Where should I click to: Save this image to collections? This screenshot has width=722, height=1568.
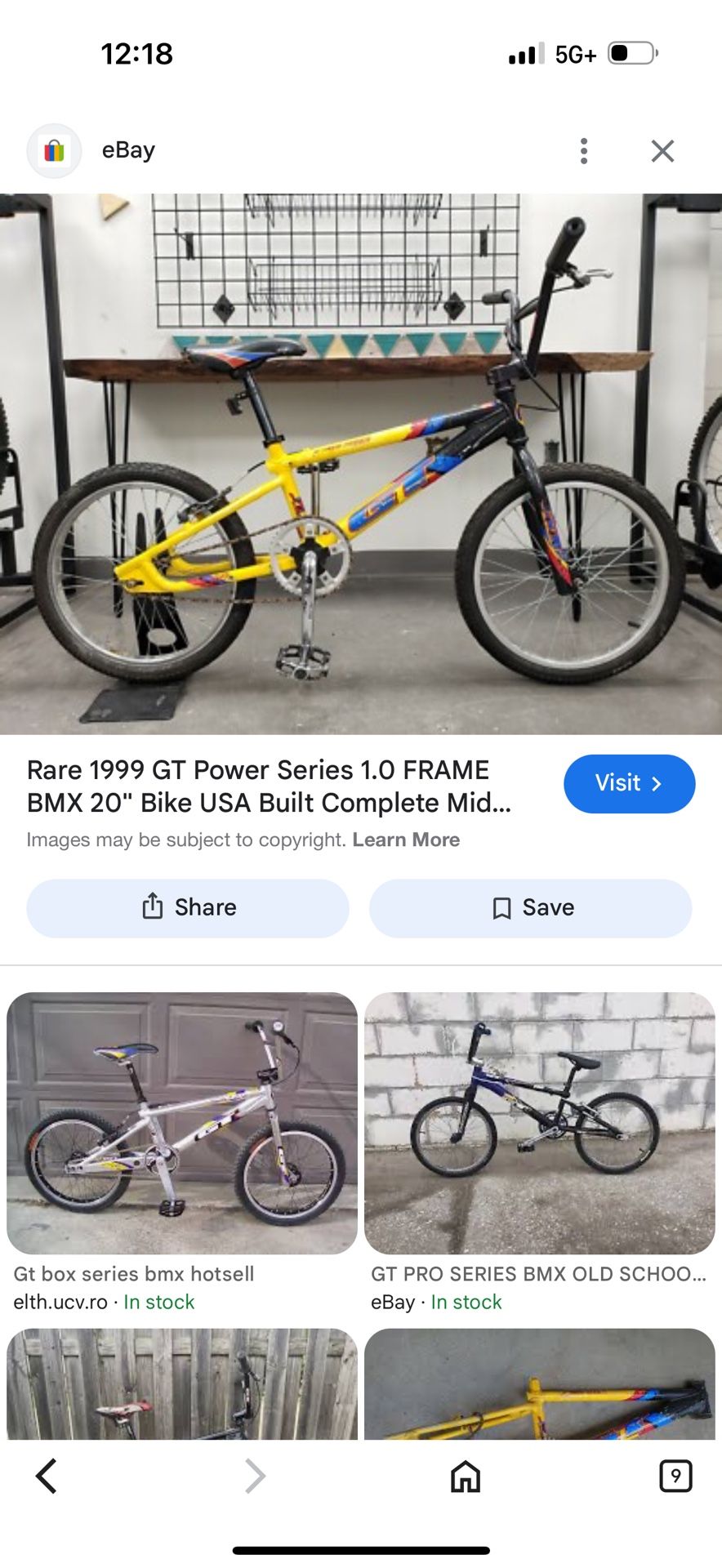pos(531,908)
